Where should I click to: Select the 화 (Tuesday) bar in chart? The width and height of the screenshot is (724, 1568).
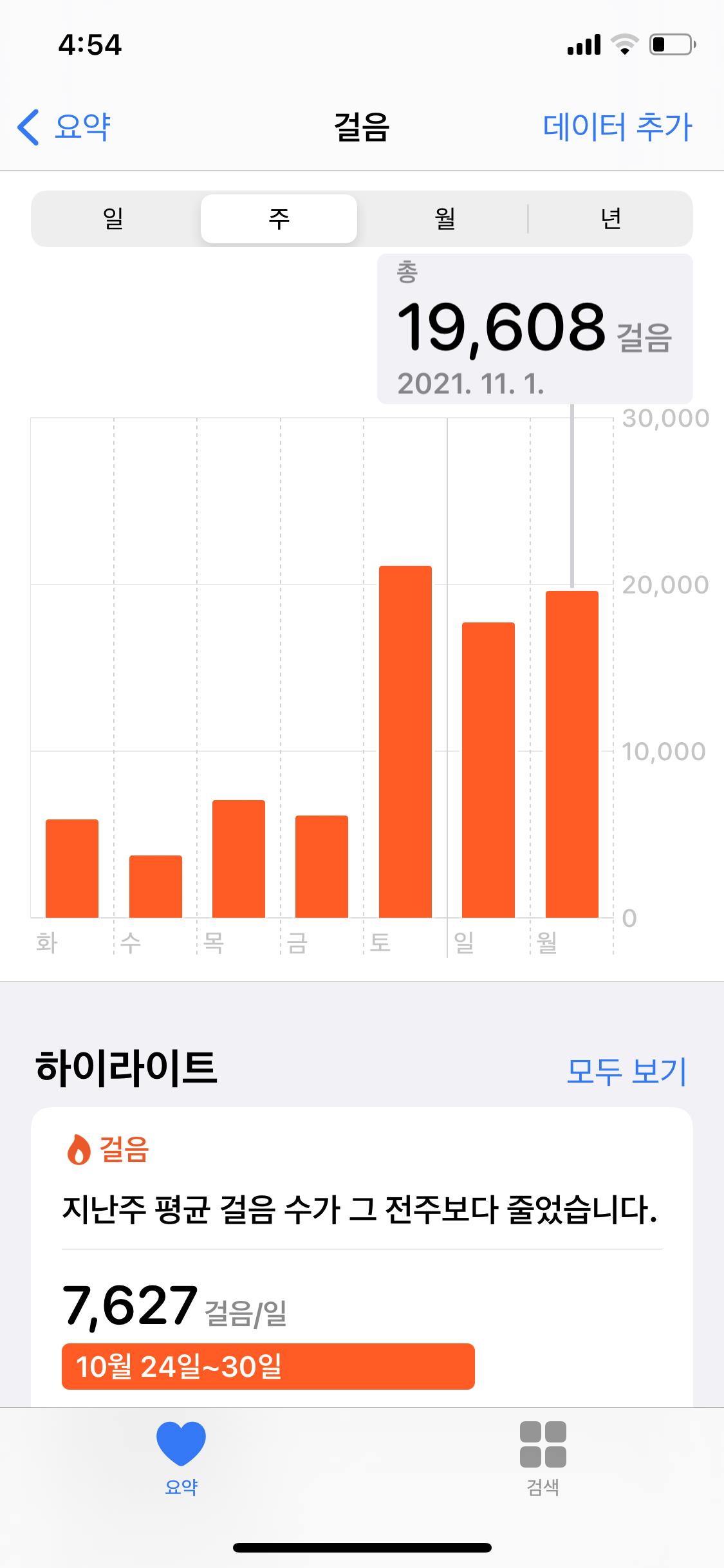pos(72,868)
